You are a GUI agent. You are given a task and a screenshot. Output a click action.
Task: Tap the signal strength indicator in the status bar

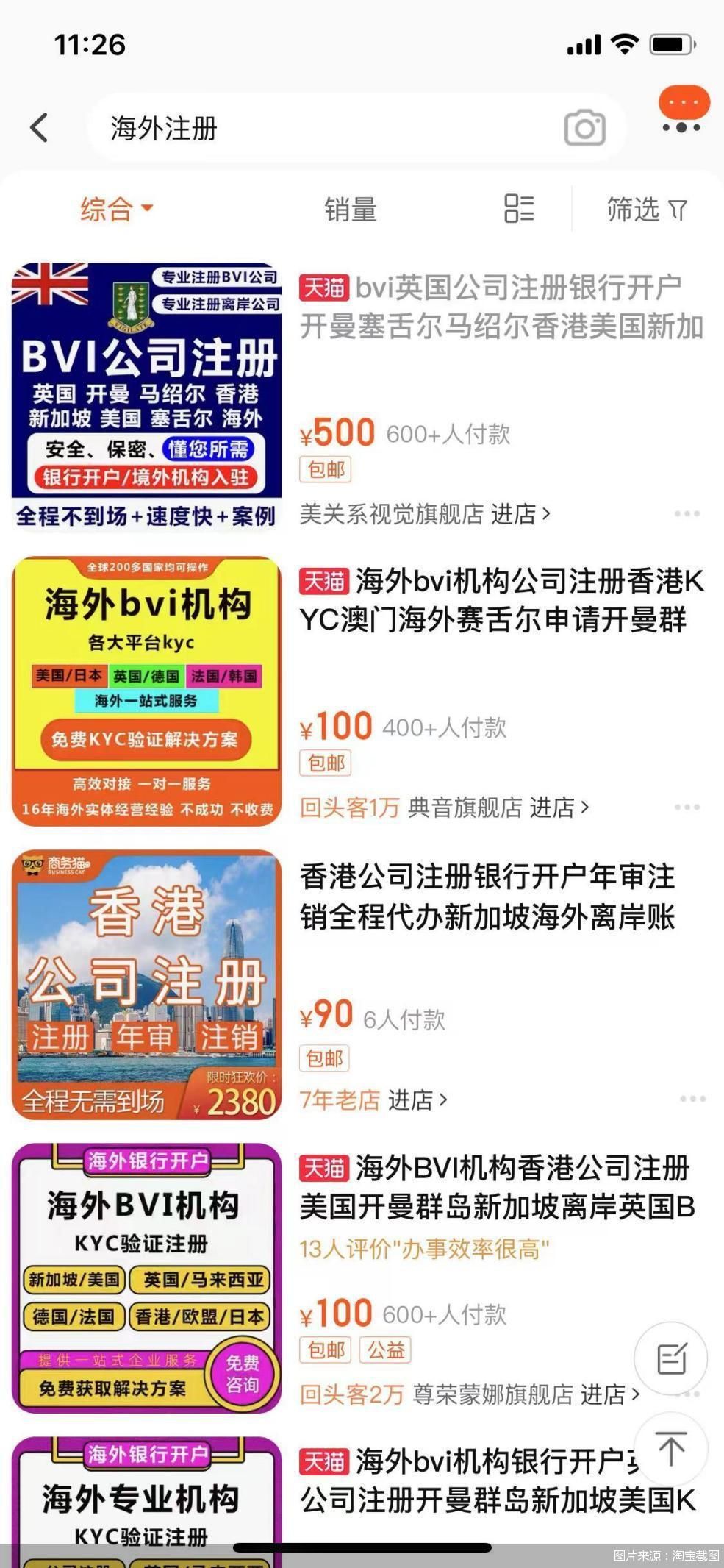point(583,45)
